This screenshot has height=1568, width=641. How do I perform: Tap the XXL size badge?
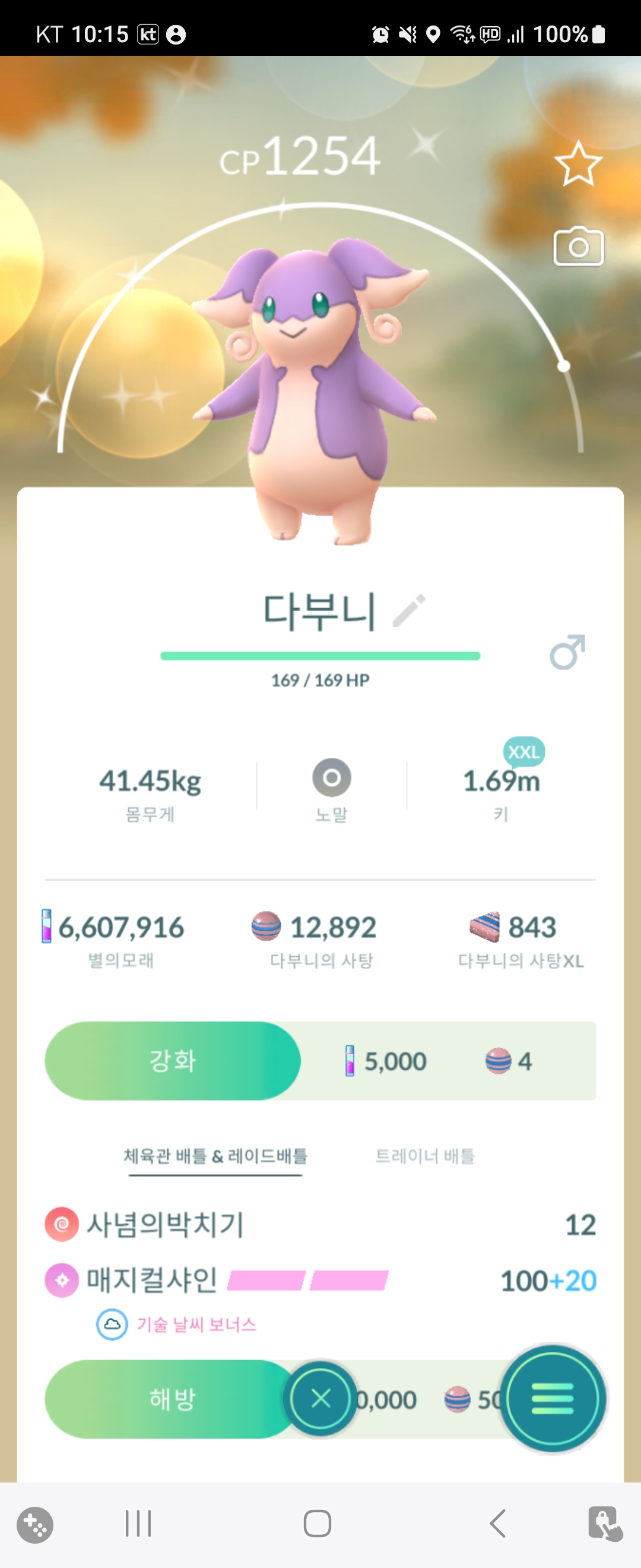click(523, 753)
